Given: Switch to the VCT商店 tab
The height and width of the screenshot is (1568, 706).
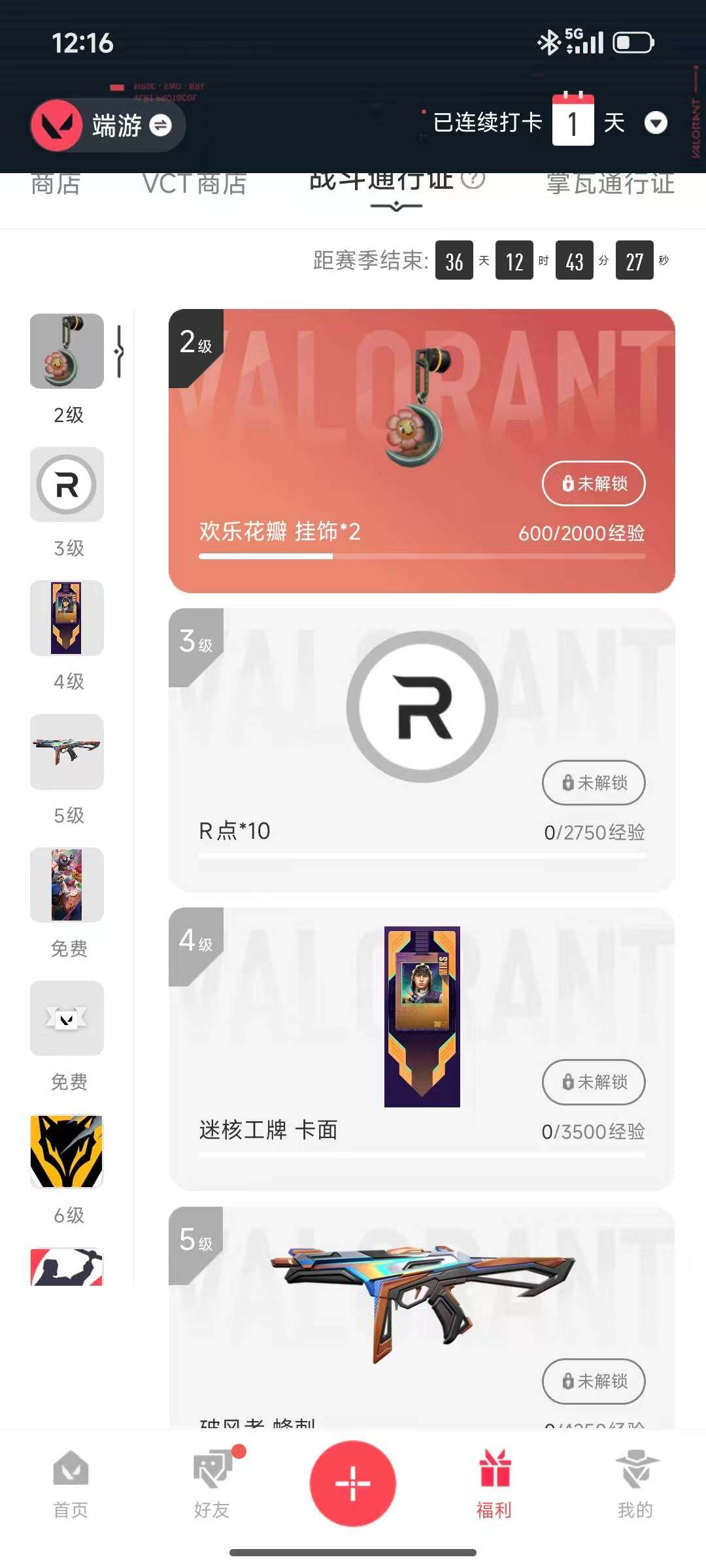Looking at the screenshot, I should (194, 185).
